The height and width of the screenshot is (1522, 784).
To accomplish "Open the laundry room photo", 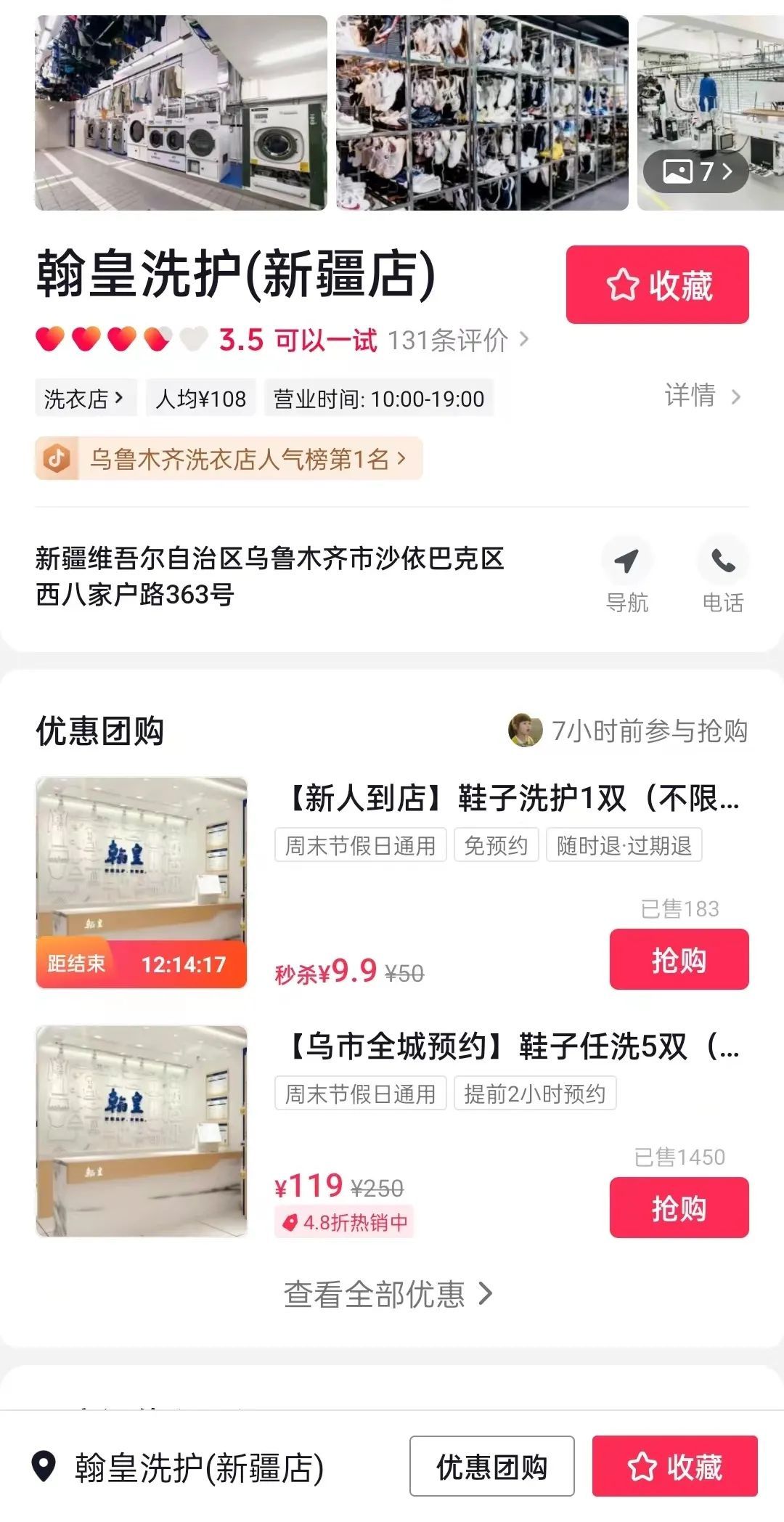I will pos(181,113).
